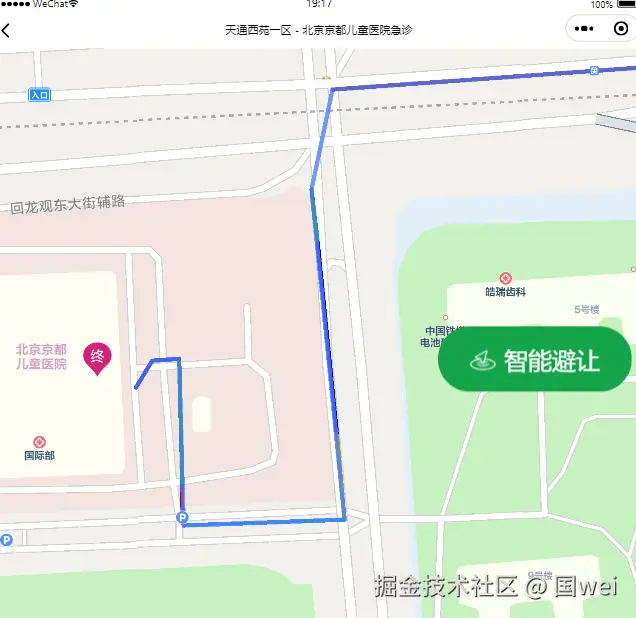The width and height of the screenshot is (636, 618).
Task: Select the 终 destination marker on the map
Action: click(x=97, y=357)
